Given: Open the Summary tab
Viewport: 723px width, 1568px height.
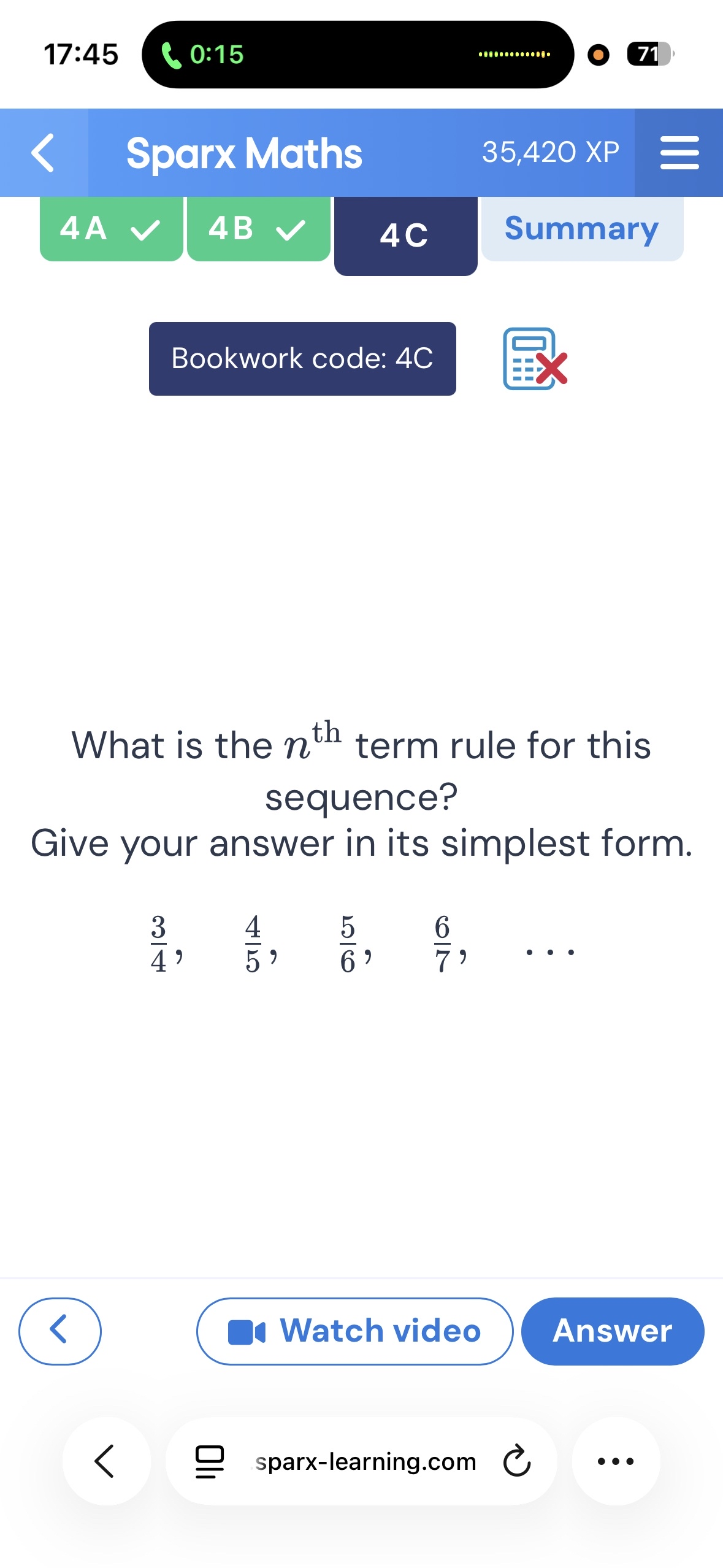Looking at the screenshot, I should 581,229.
